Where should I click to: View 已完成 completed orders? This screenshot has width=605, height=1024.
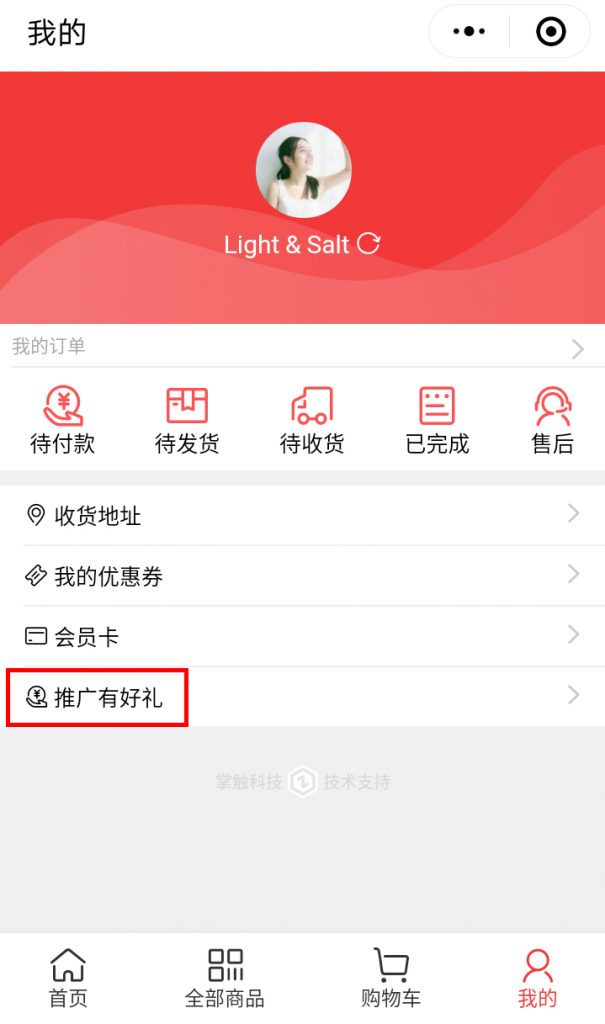click(437, 420)
